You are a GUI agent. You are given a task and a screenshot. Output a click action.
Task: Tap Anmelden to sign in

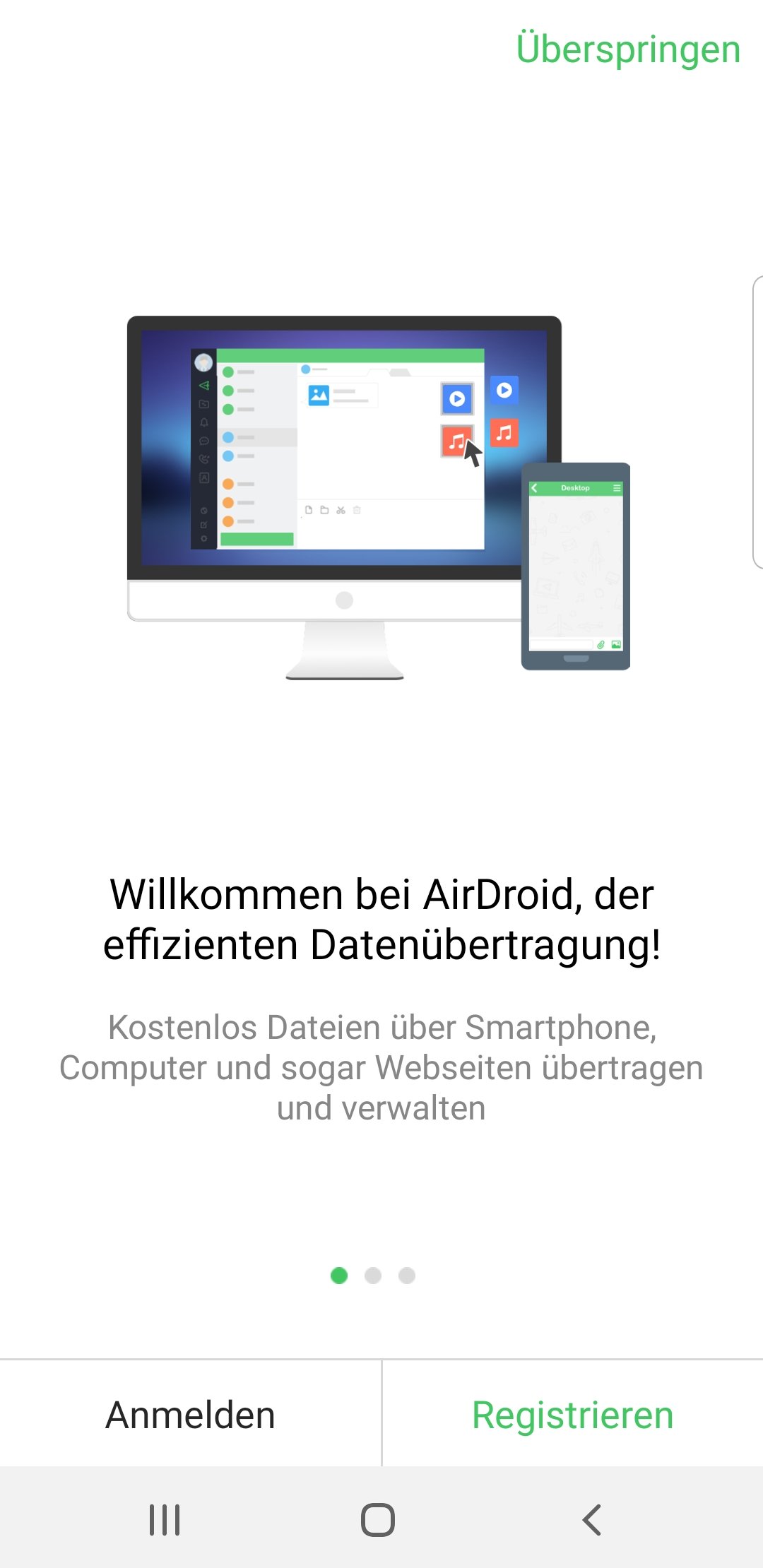(x=190, y=1415)
